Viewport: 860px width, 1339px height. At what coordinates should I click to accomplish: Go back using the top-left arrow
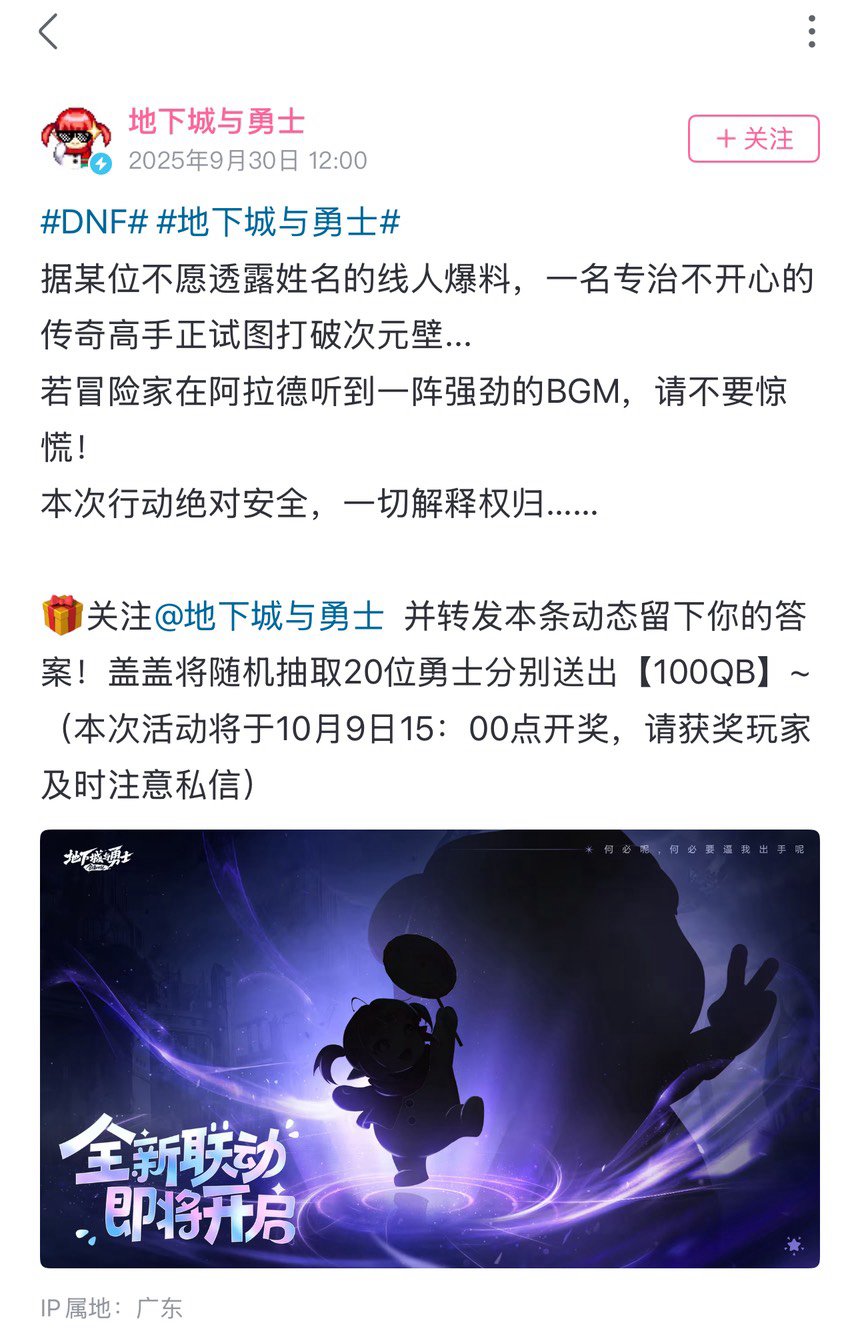pos(48,32)
